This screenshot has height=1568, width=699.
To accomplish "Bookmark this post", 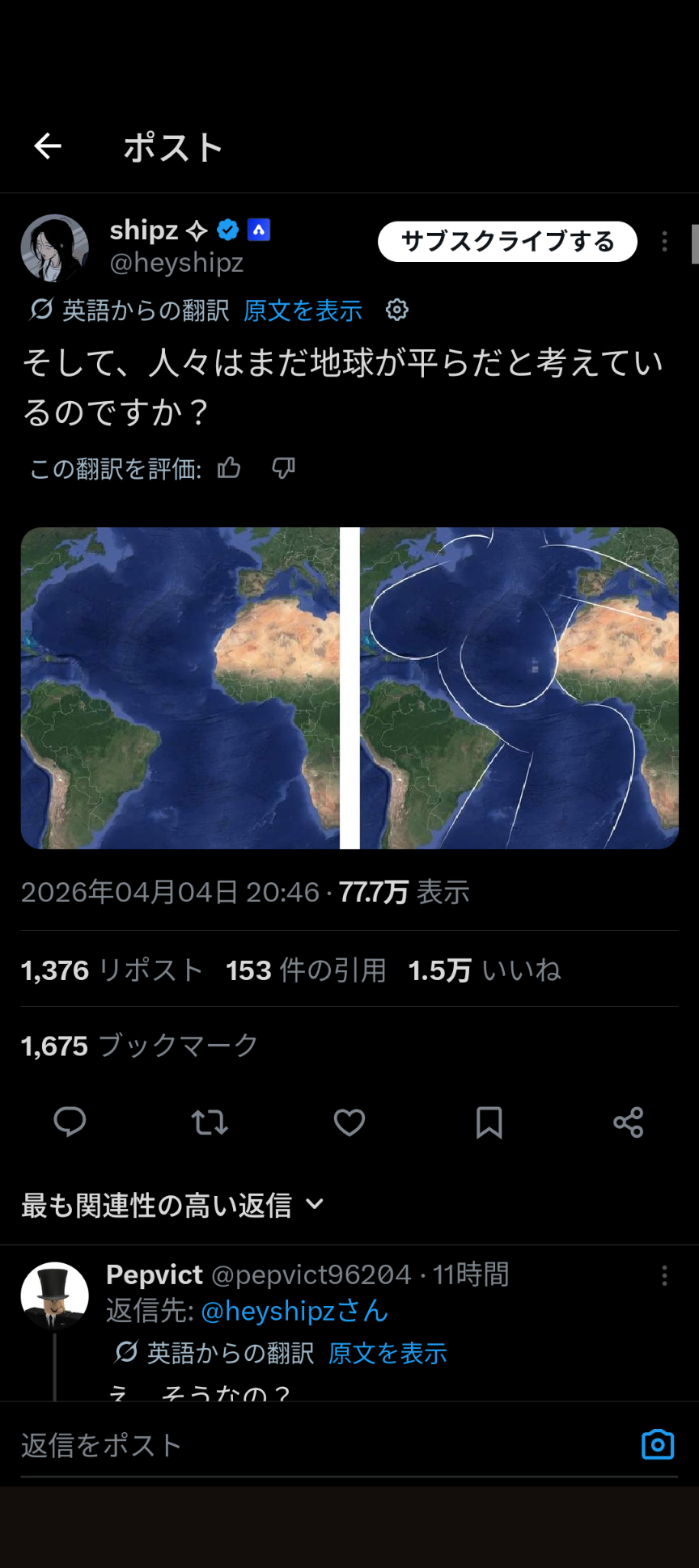I will [x=489, y=1122].
